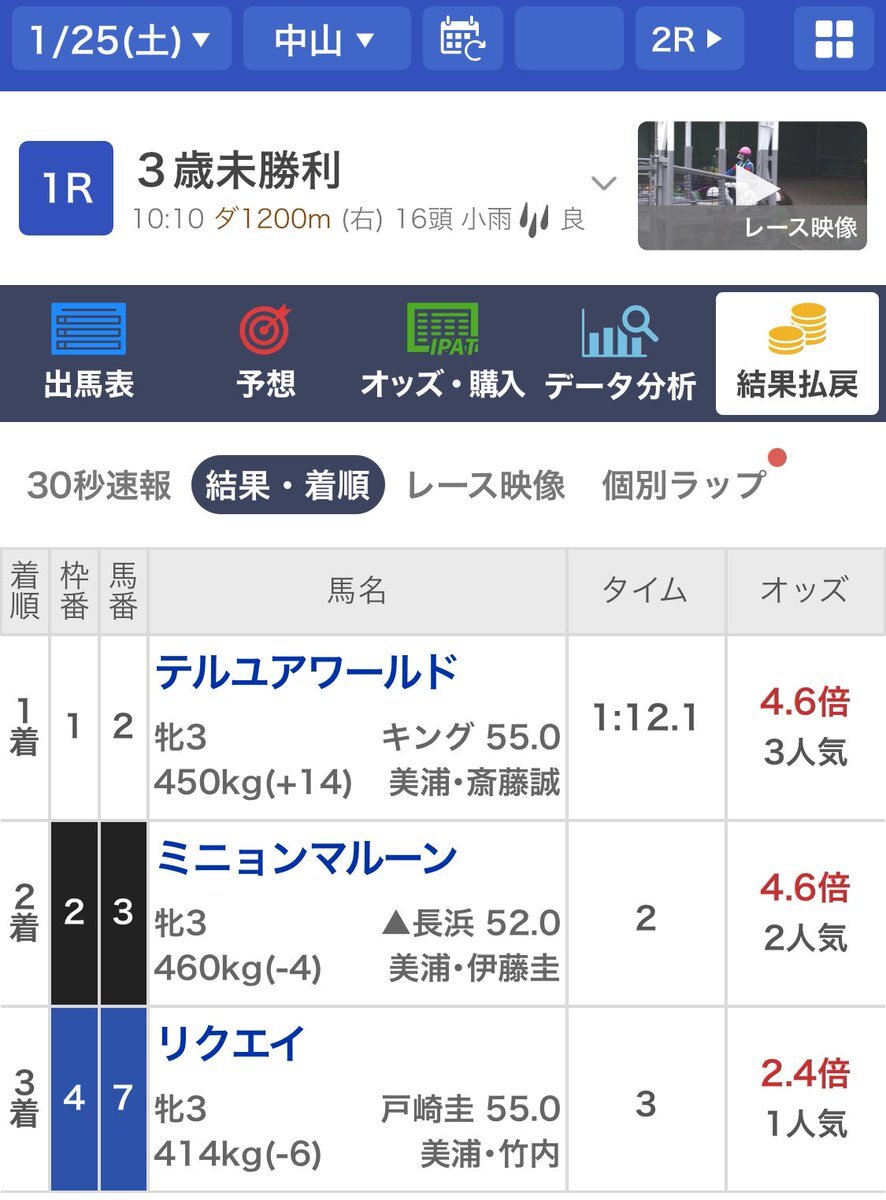Select the 結果・着順 sub-tab

288,486
